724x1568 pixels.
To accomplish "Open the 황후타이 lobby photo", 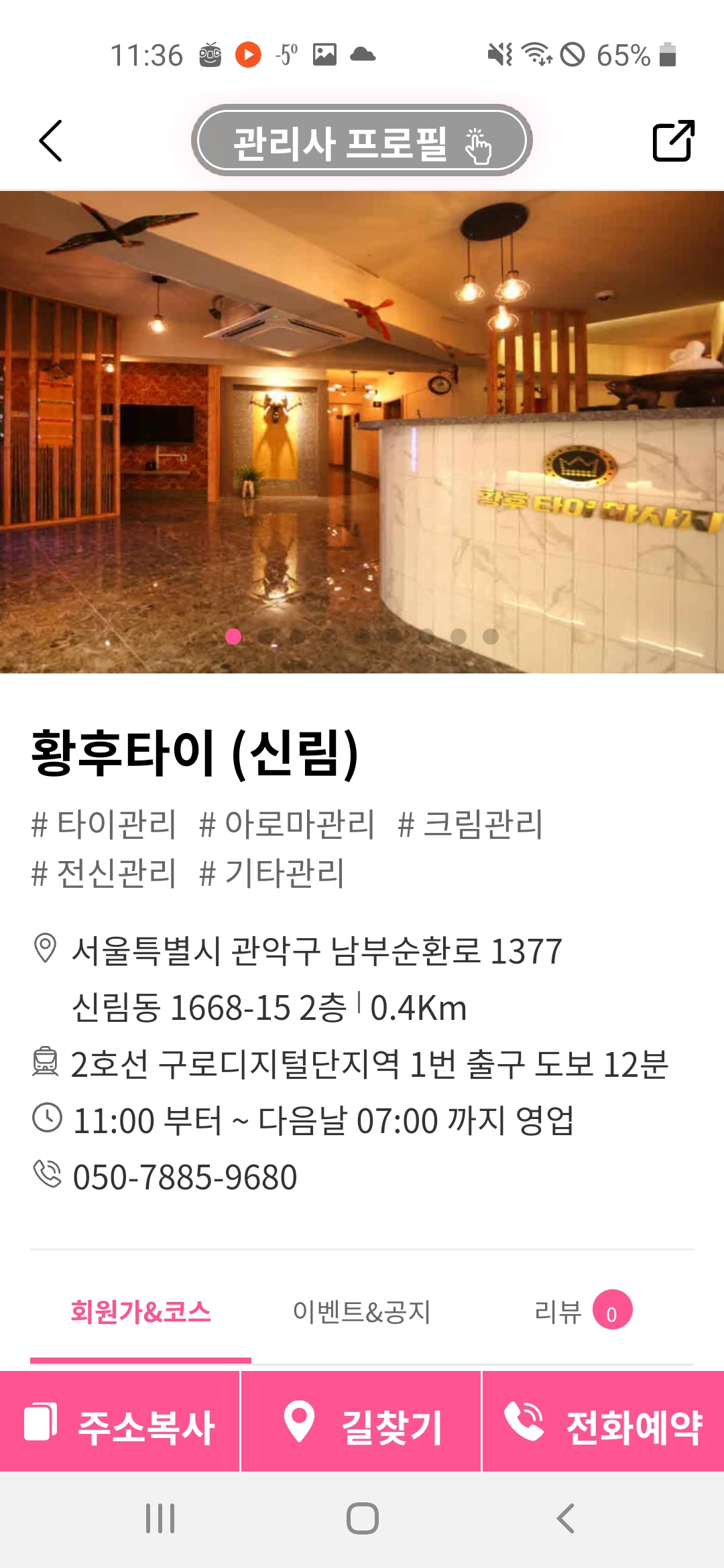I will pos(362,432).
